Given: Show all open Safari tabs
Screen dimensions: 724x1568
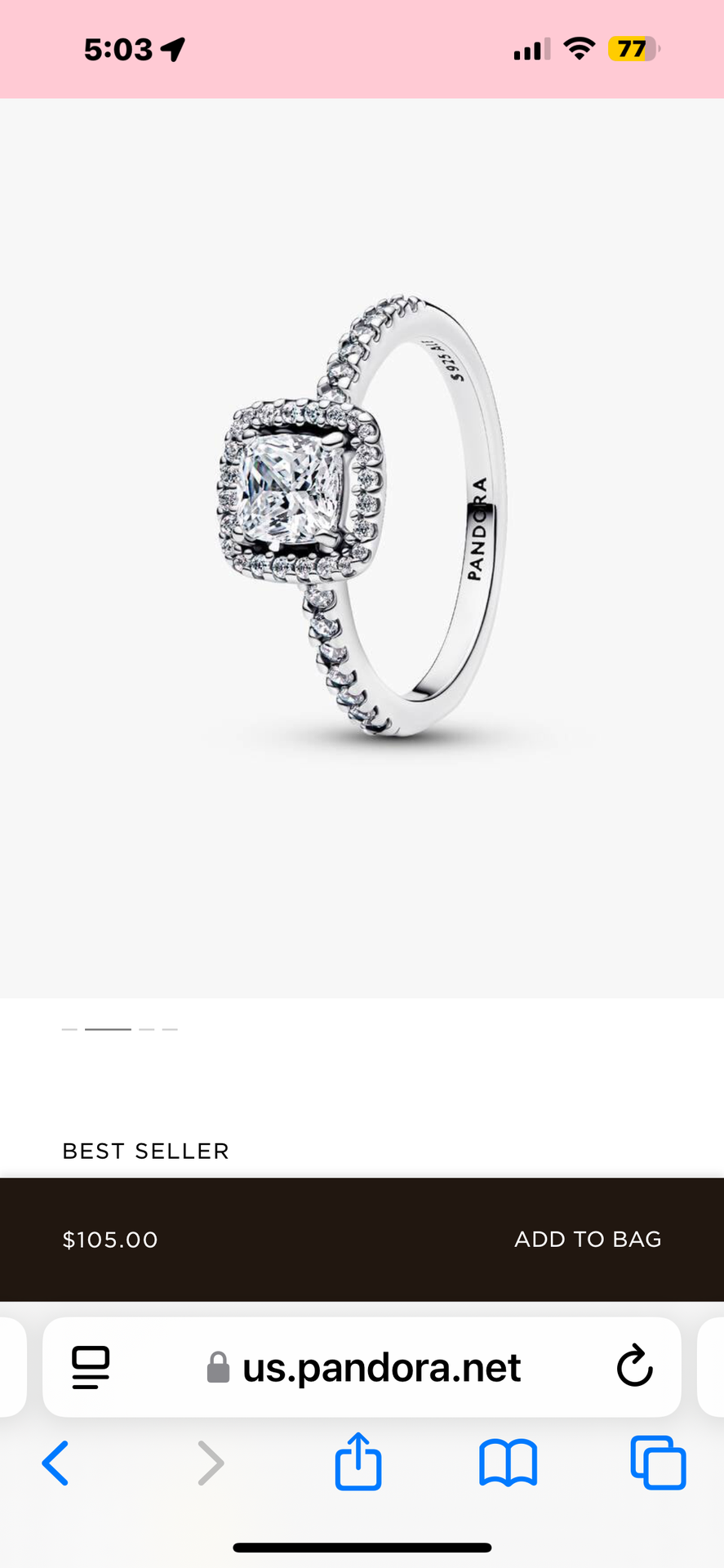Looking at the screenshot, I should (x=658, y=1463).
